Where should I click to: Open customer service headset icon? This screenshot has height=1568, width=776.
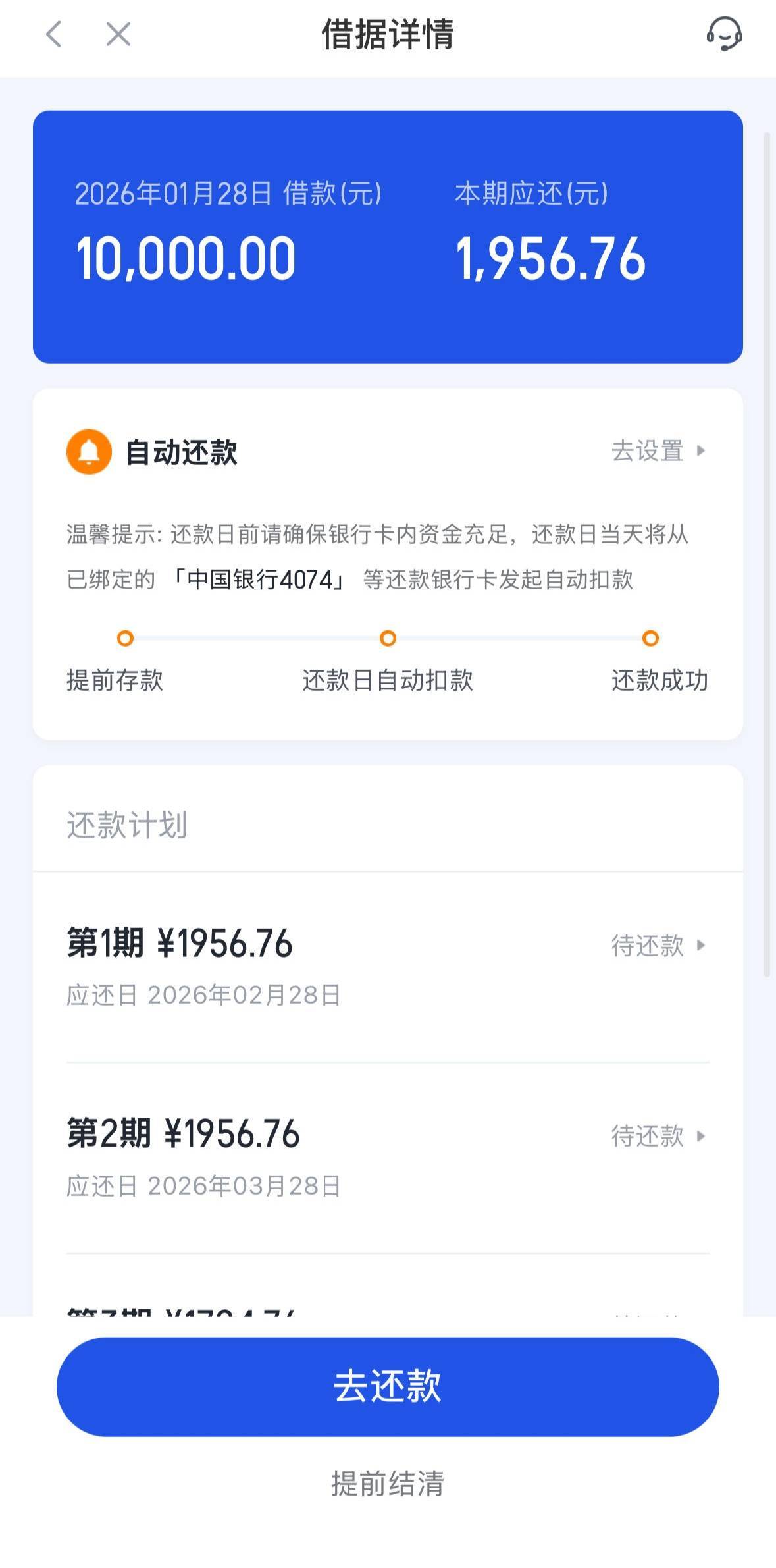(x=724, y=34)
